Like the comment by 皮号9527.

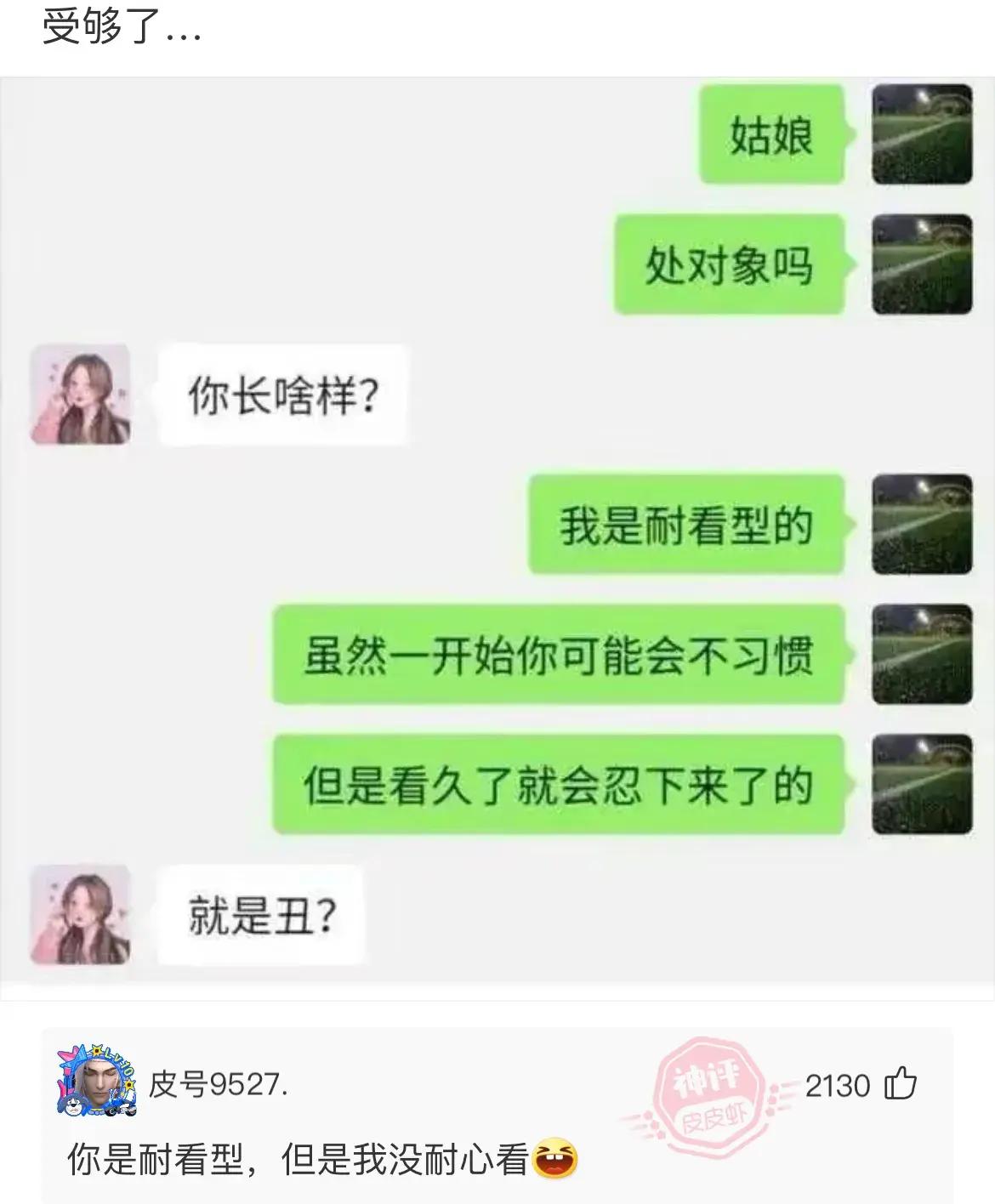click(901, 1085)
